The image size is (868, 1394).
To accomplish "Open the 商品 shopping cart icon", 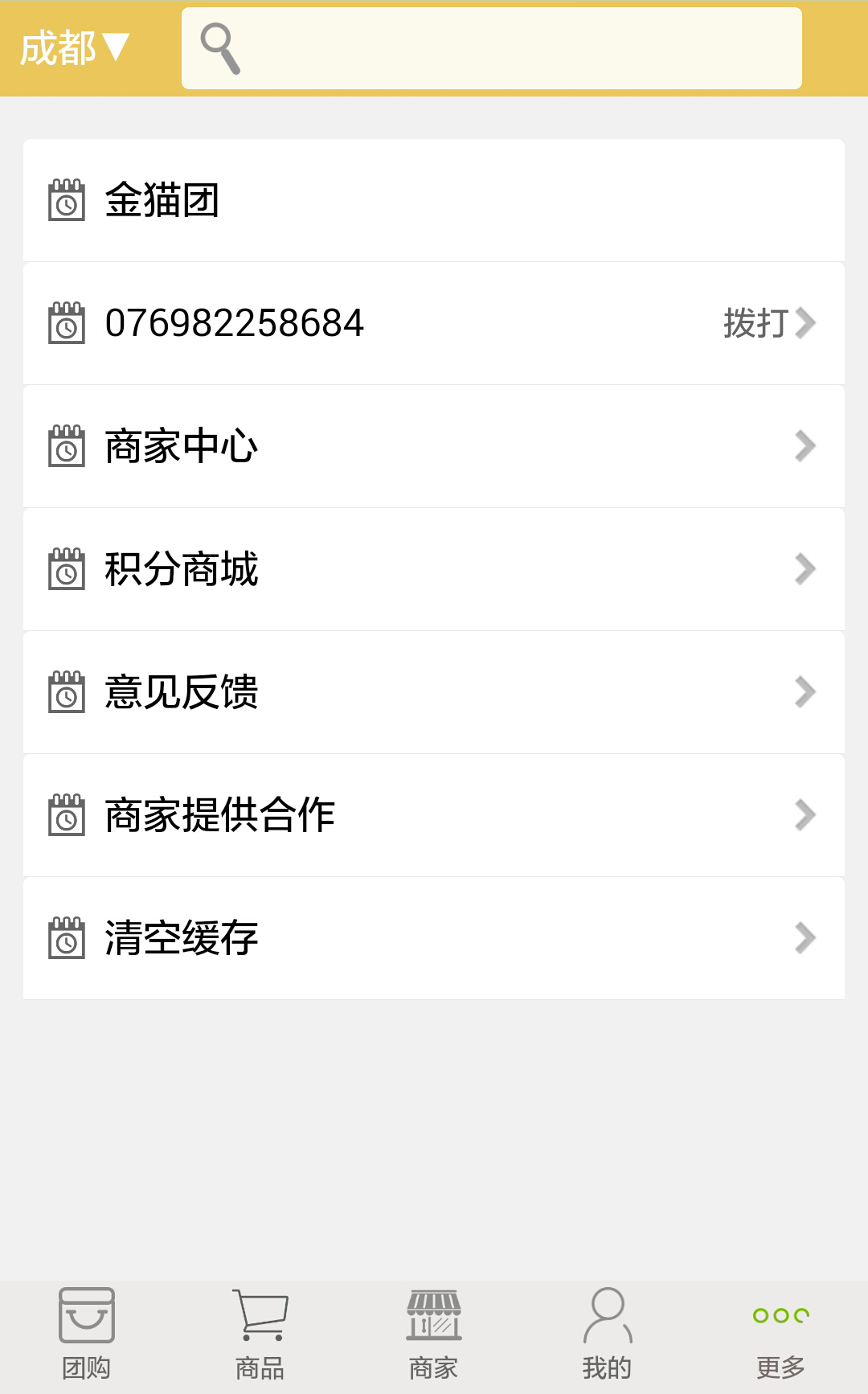I will pyautogui.click(x=260, y=1317).
